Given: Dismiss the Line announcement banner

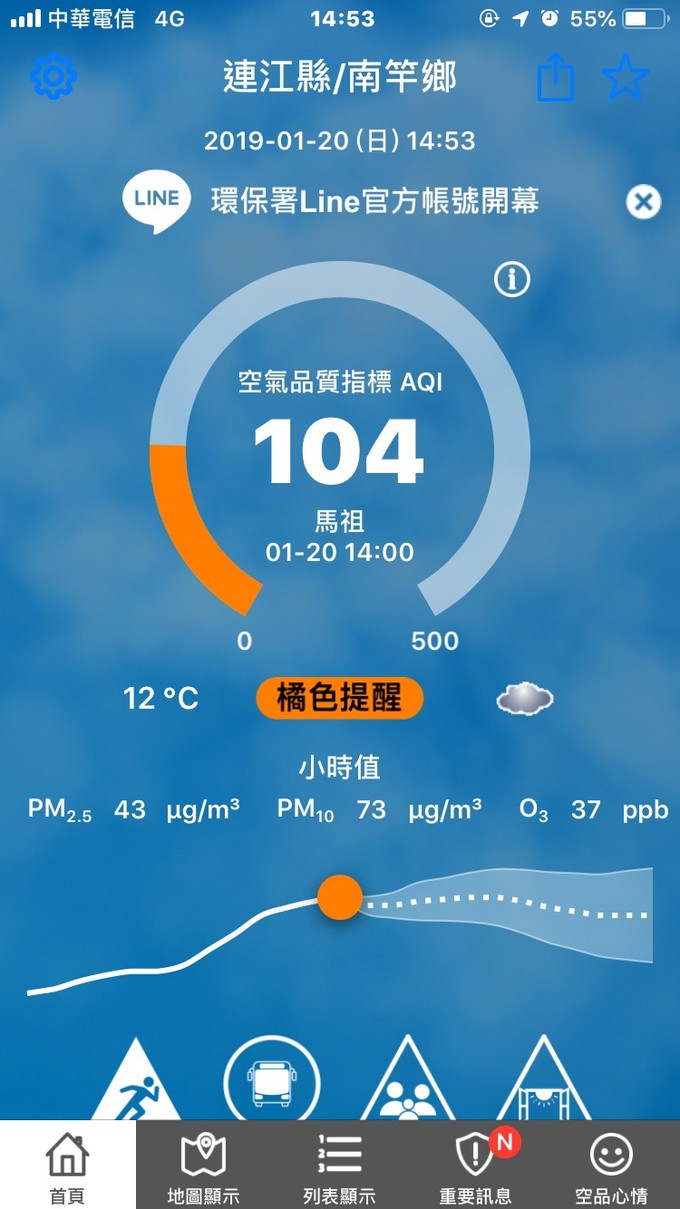Looking at the screenshot, I should (x=643, y=202).
